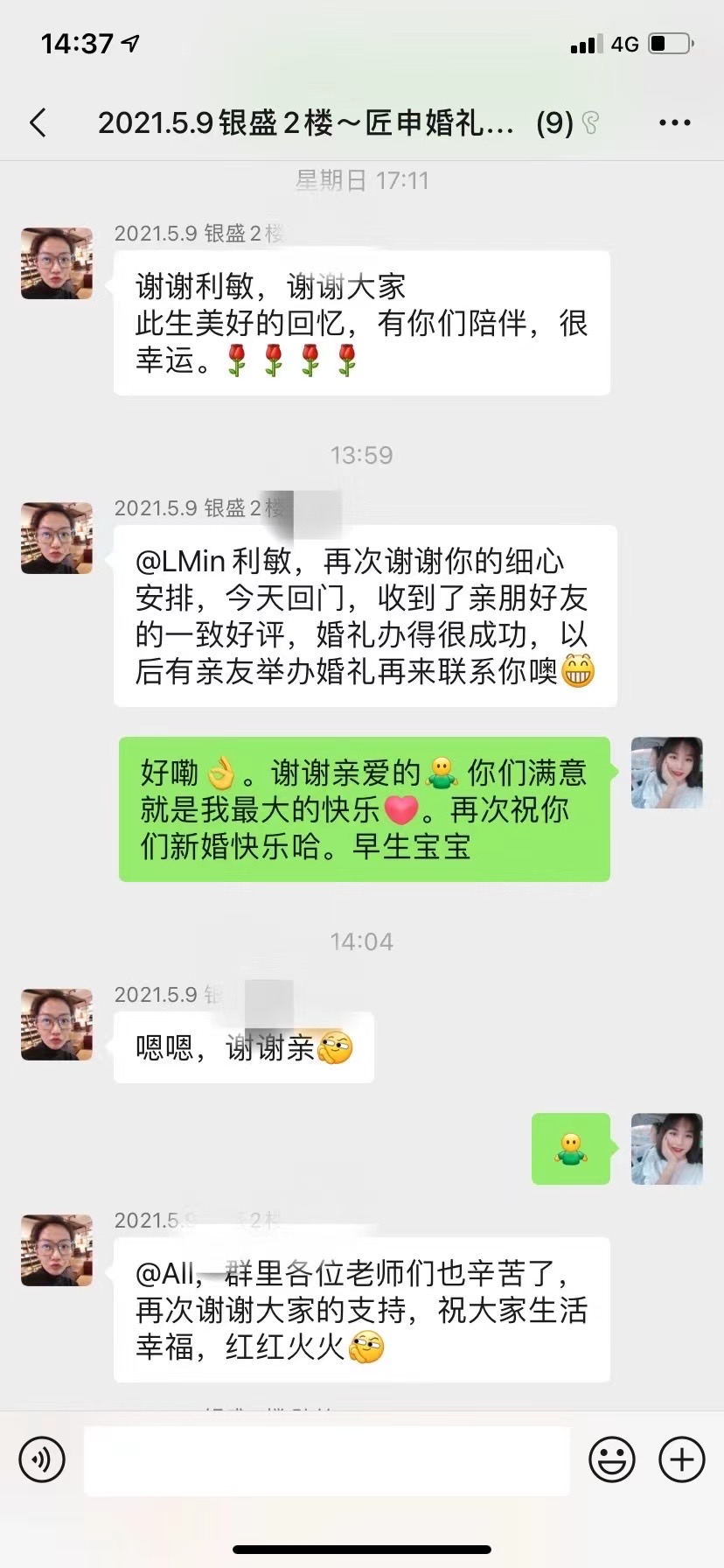Image resolution: width=724 pixels, height=1568 pixels.
Task: Open sender avatar beside 谢谢利敏 message
Action: tap(57, 263)
